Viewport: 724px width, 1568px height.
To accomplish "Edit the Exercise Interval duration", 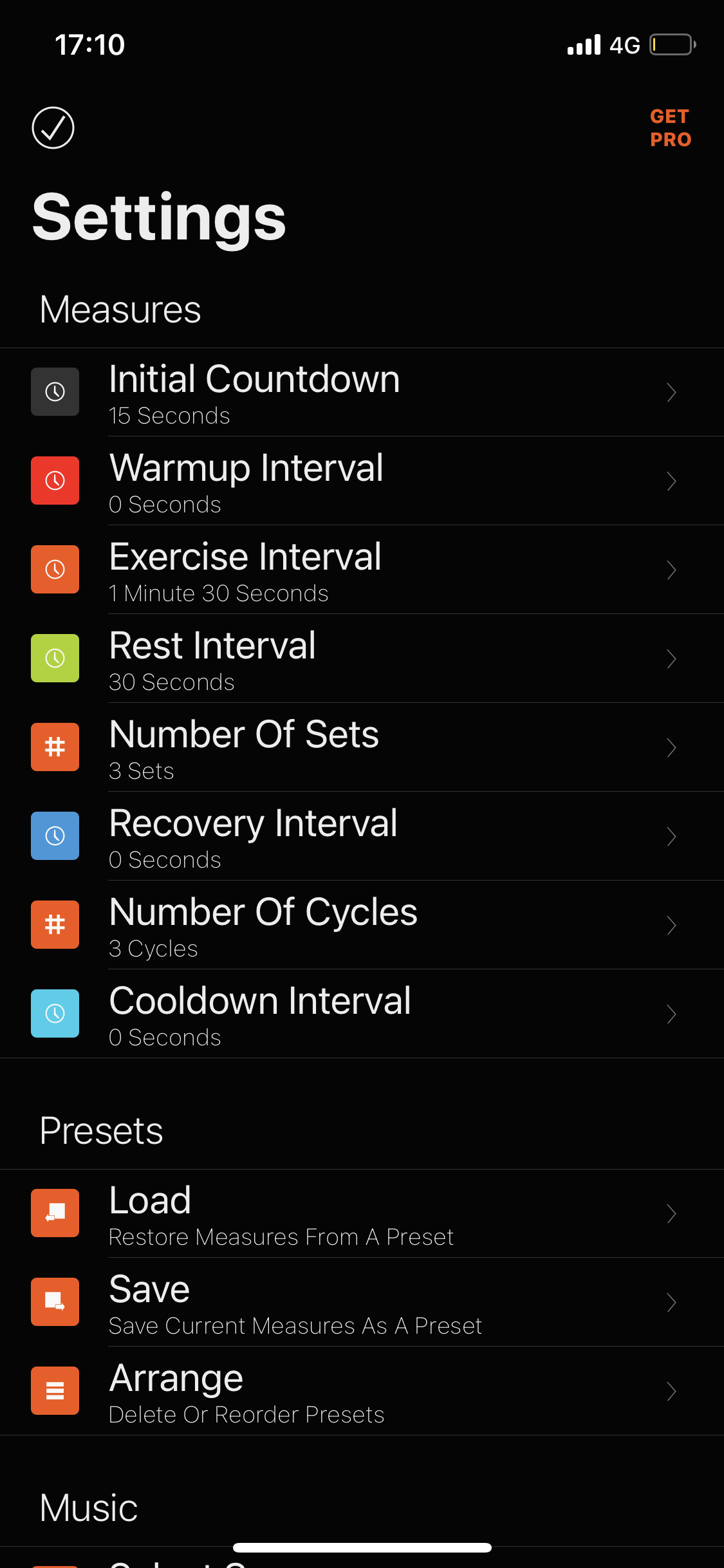I will point(362,570).
